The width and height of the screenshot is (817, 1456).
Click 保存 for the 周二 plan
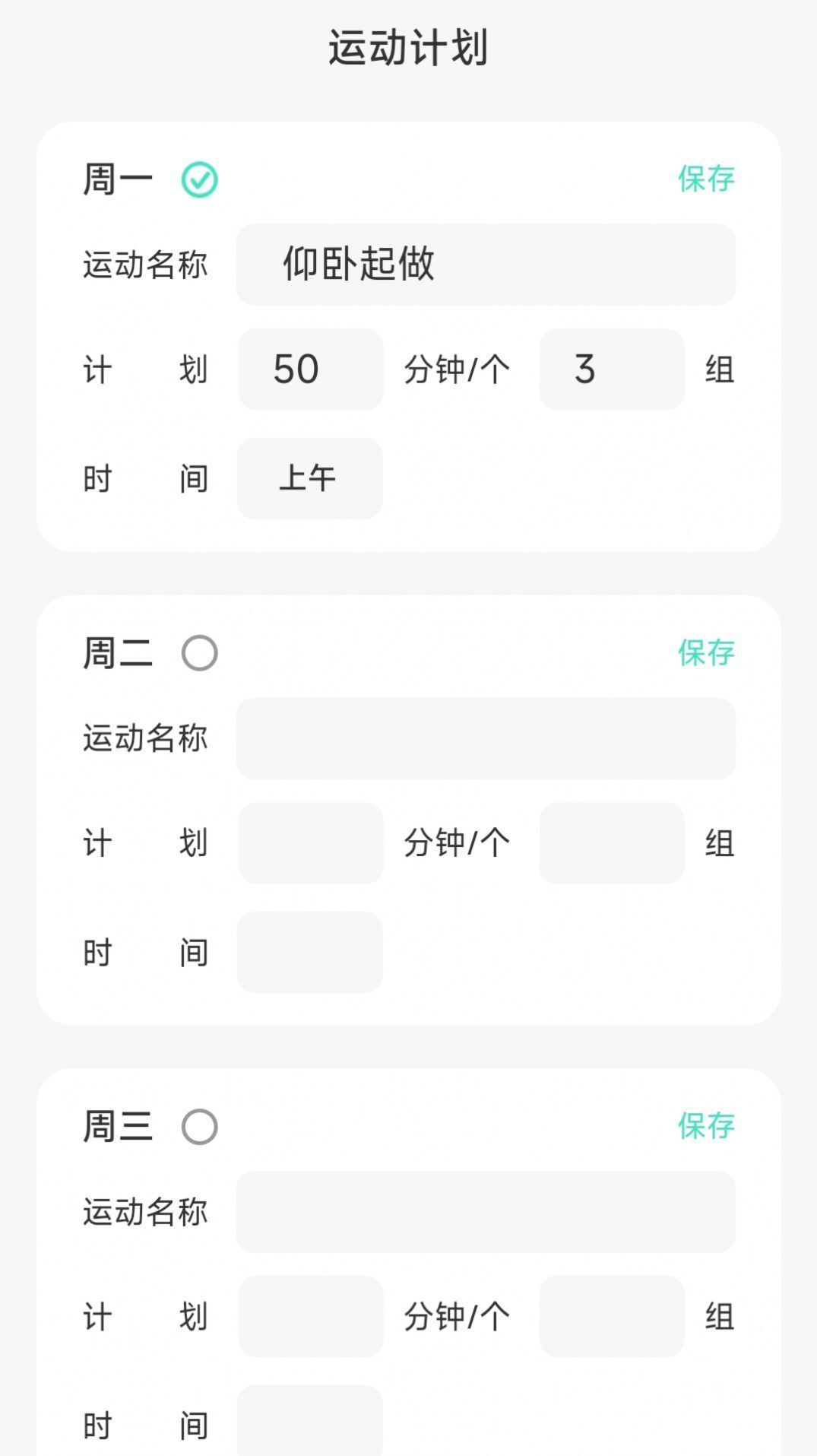(x=705, y=652)
